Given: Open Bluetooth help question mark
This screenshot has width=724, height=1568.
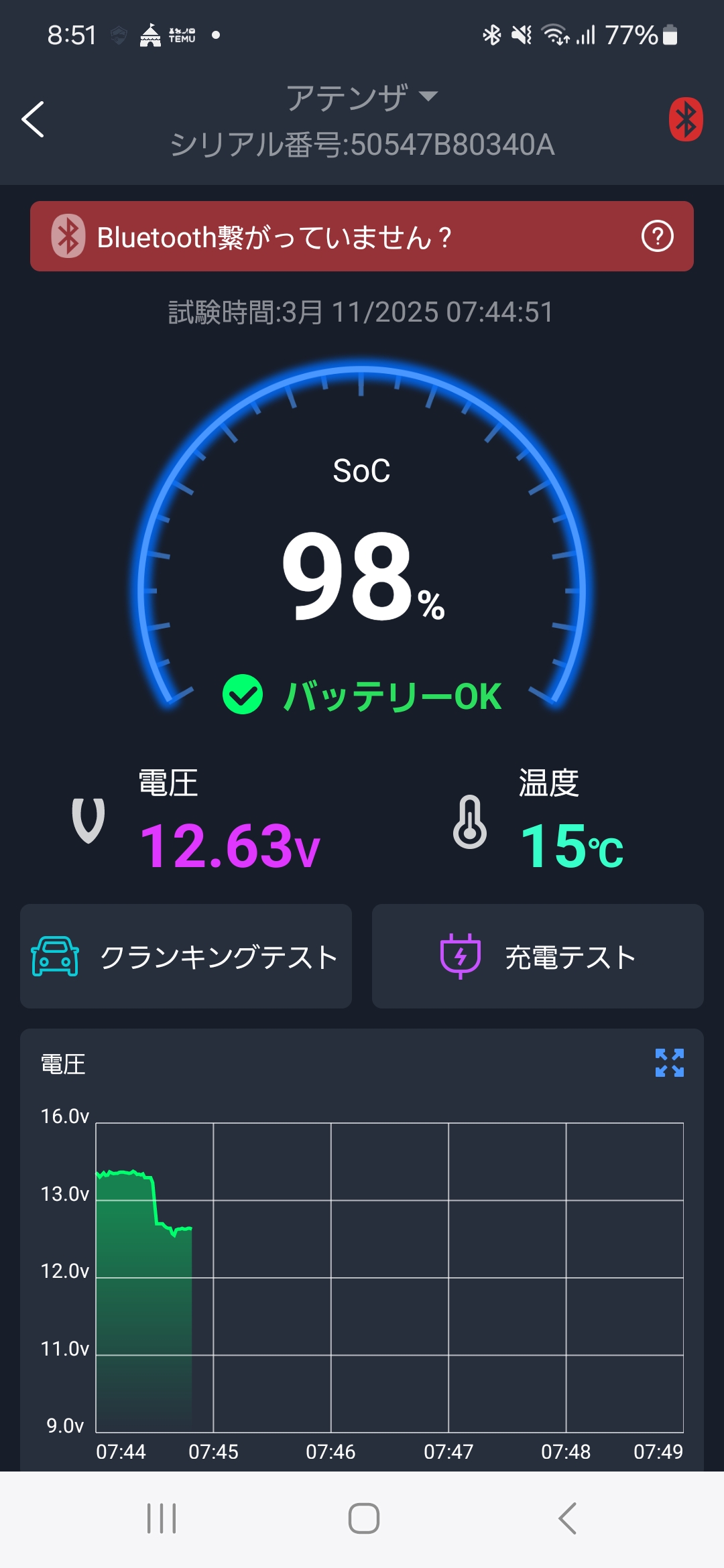Looking at the screenshot, I should tap(657, 237).
